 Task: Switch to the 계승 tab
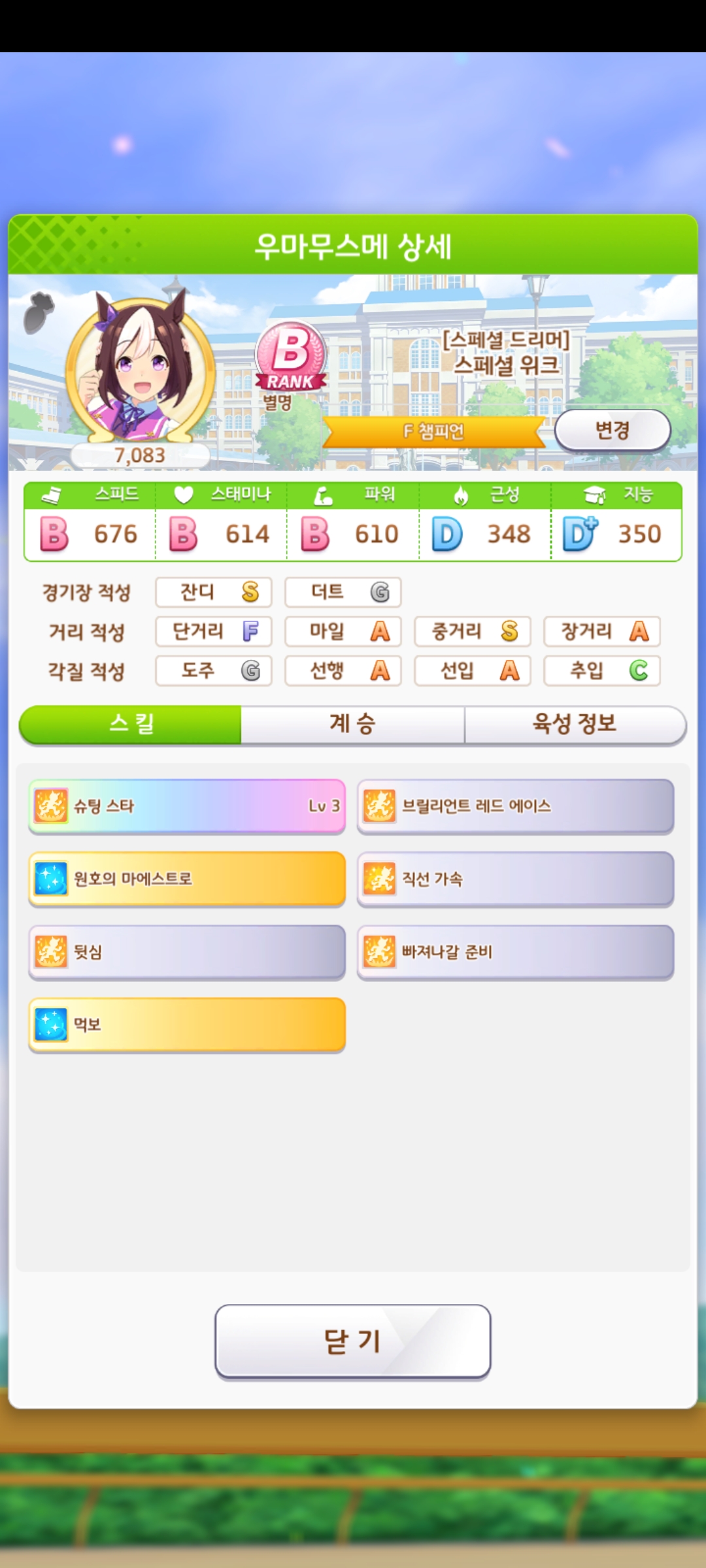352,724
